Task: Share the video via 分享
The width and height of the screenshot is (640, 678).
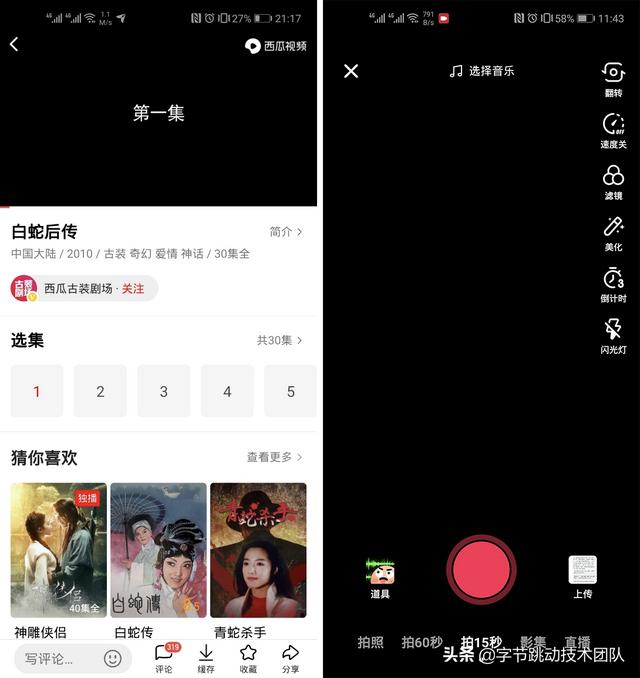Action: 290,657
